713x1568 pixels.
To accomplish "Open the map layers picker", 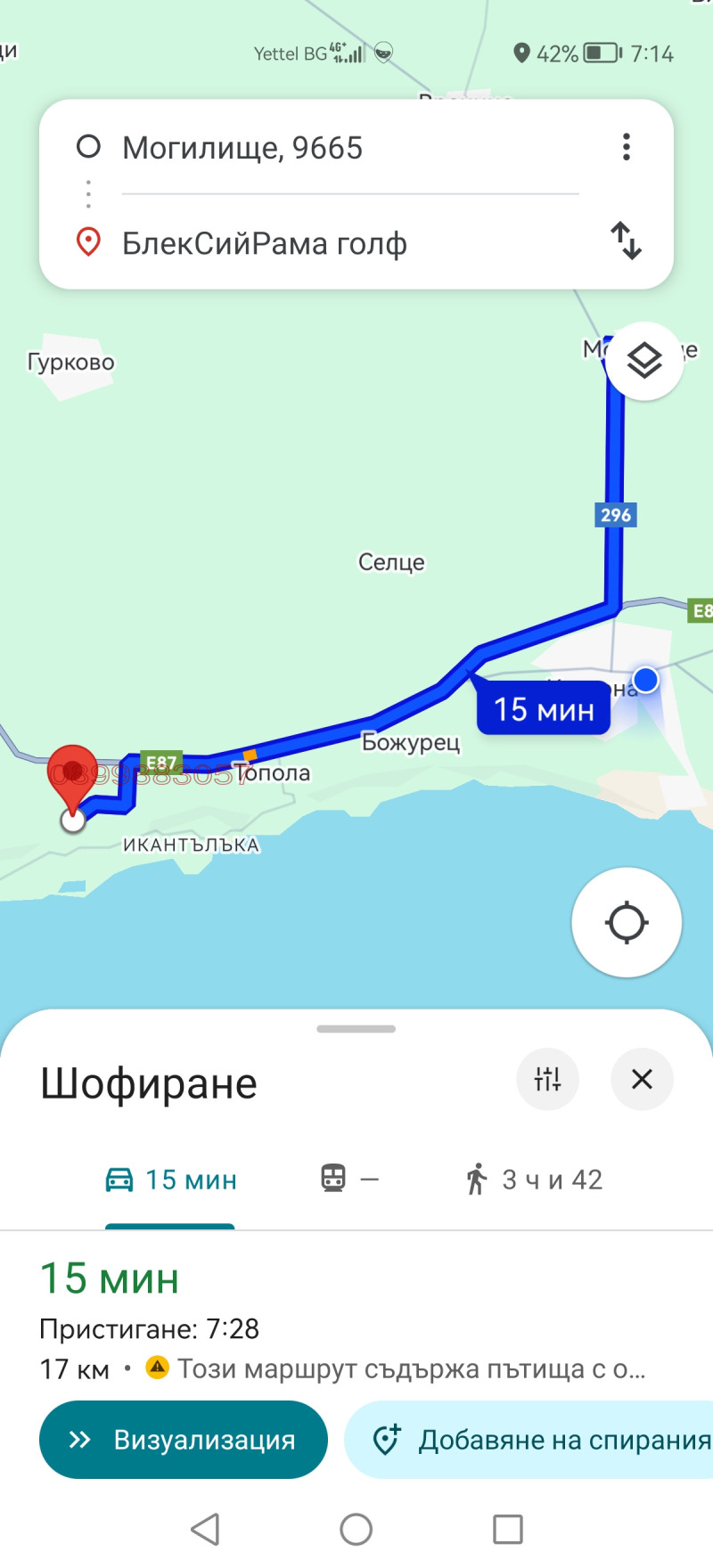I will (x=643, y=362).
